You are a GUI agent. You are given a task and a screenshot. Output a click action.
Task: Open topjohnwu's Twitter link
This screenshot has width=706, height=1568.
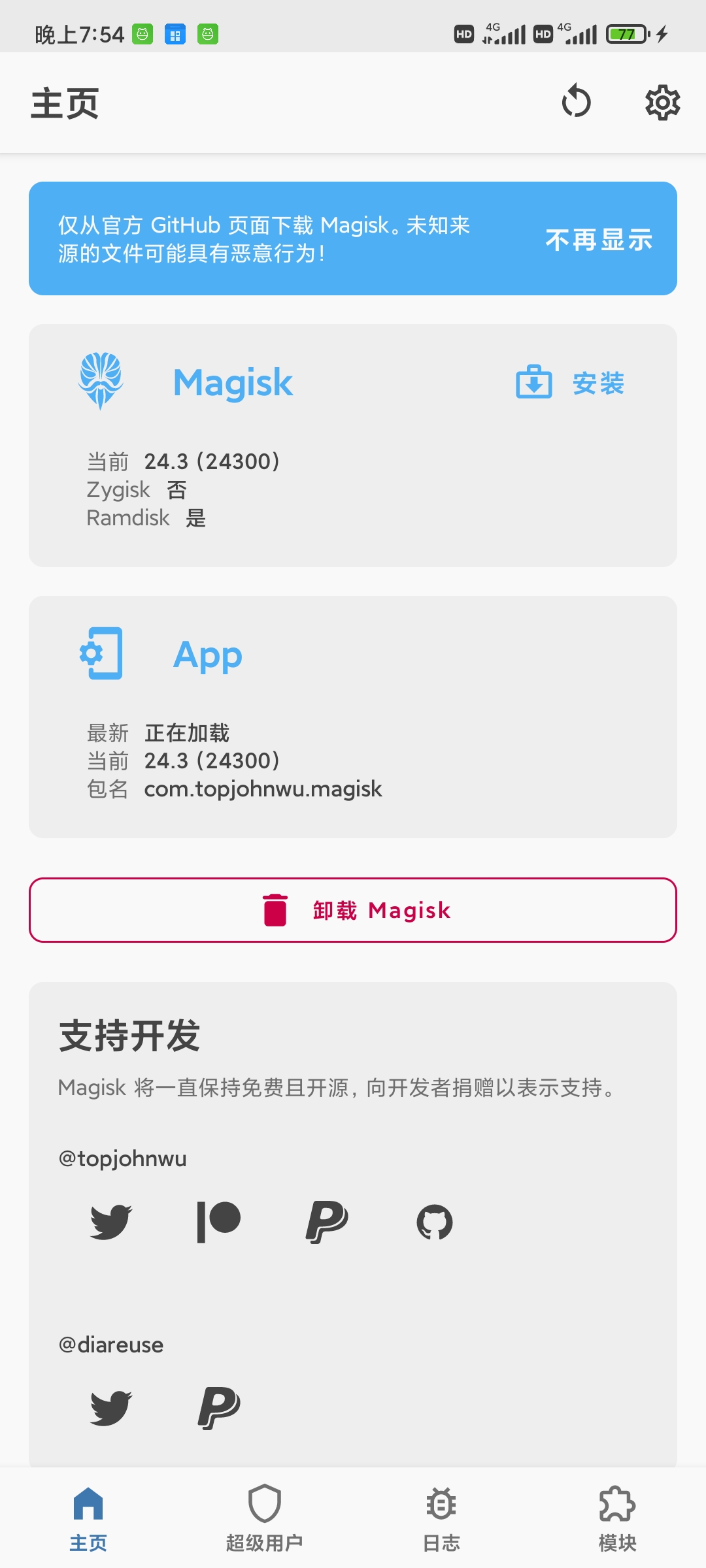(x=111, y=1221)
